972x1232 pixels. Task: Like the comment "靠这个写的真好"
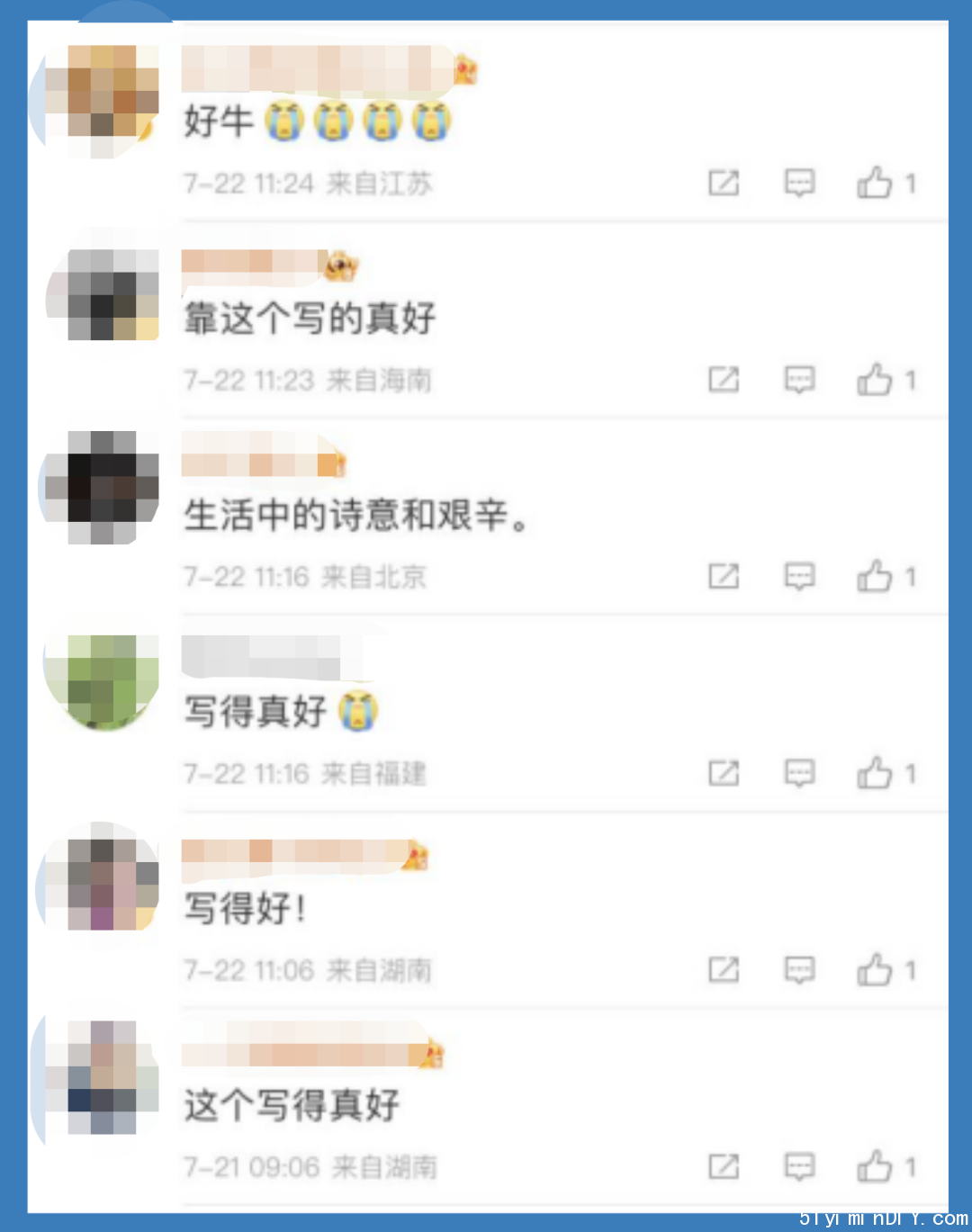pos(874,379)
